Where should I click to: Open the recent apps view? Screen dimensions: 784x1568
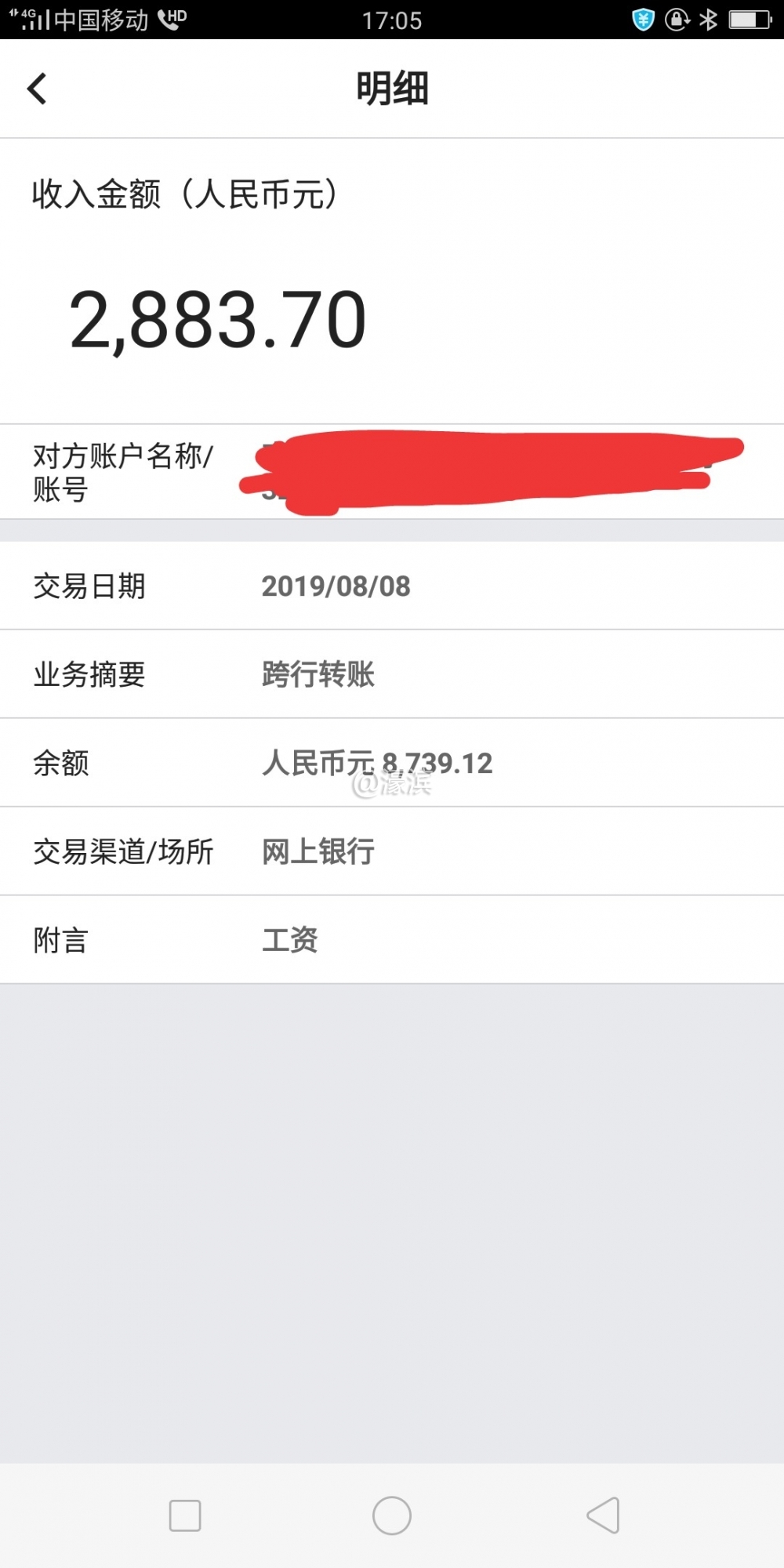[x=185, y=1515]
